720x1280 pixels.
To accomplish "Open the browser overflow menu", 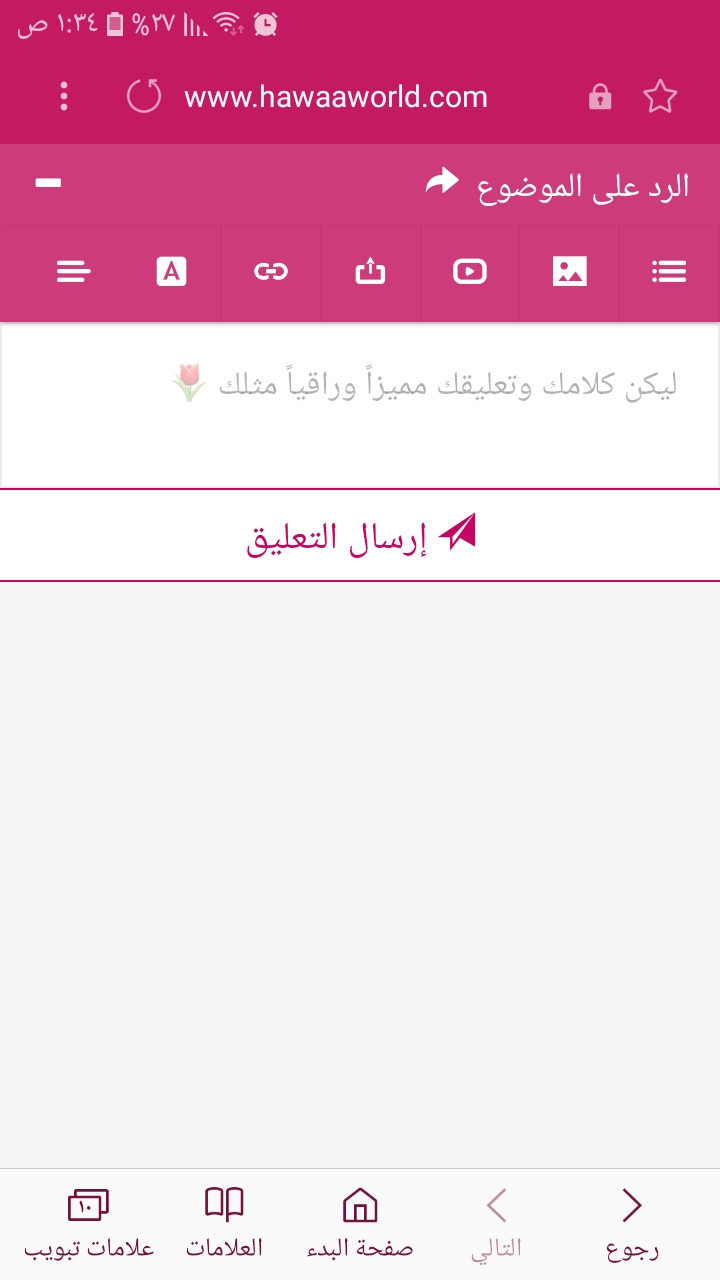I will (x=64, y=96).
